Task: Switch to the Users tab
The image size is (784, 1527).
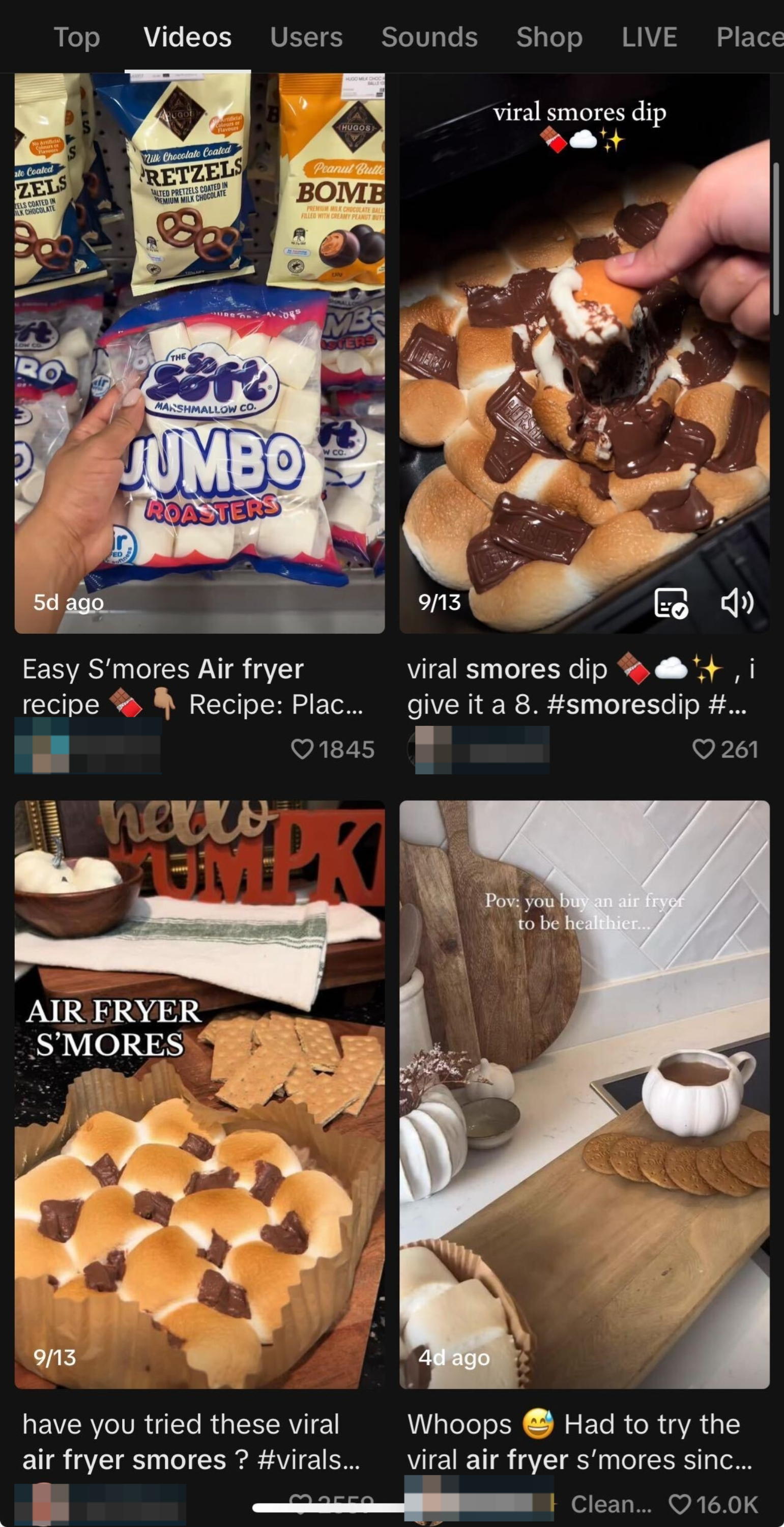Action: coord(306,37)
